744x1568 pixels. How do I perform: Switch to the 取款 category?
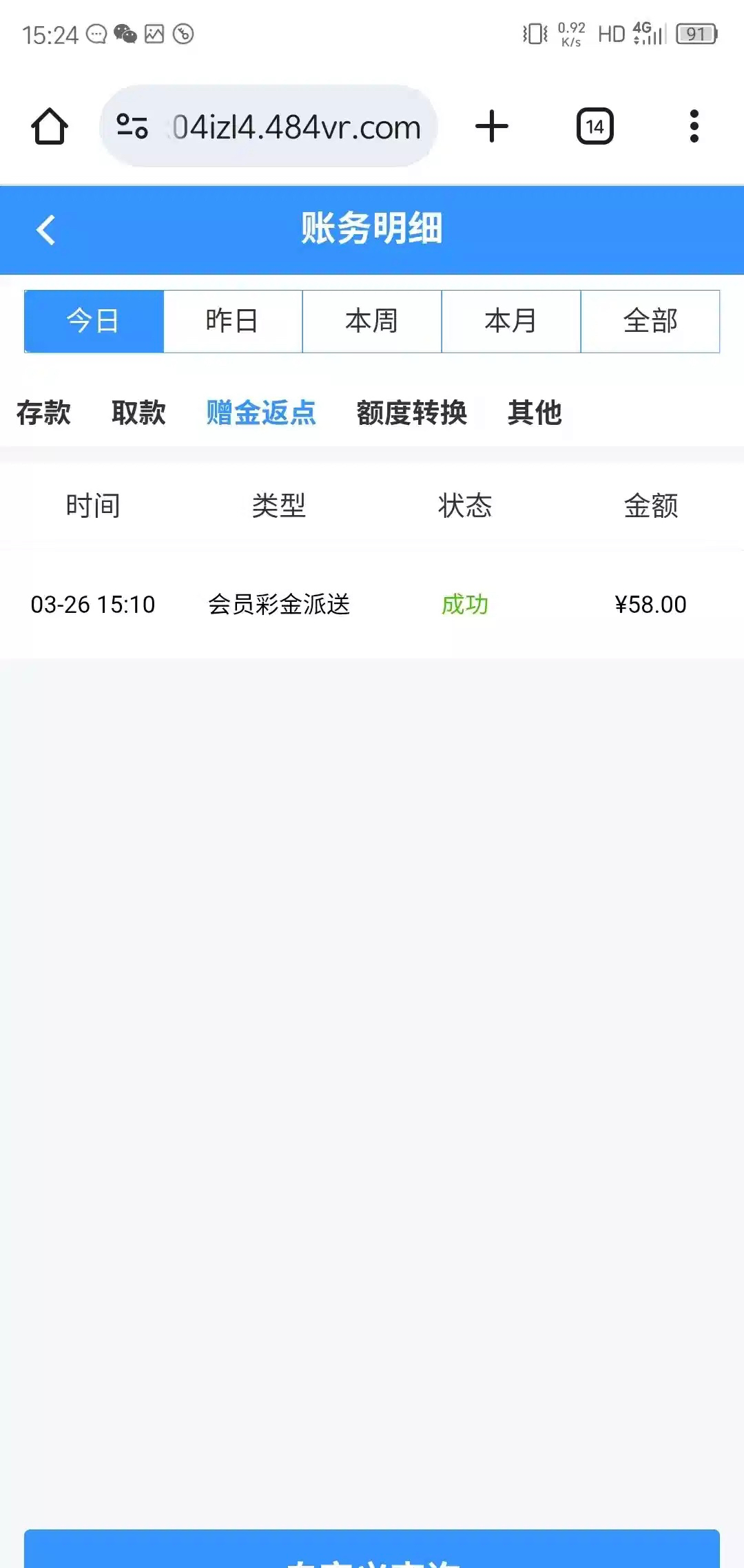(138, 413)
